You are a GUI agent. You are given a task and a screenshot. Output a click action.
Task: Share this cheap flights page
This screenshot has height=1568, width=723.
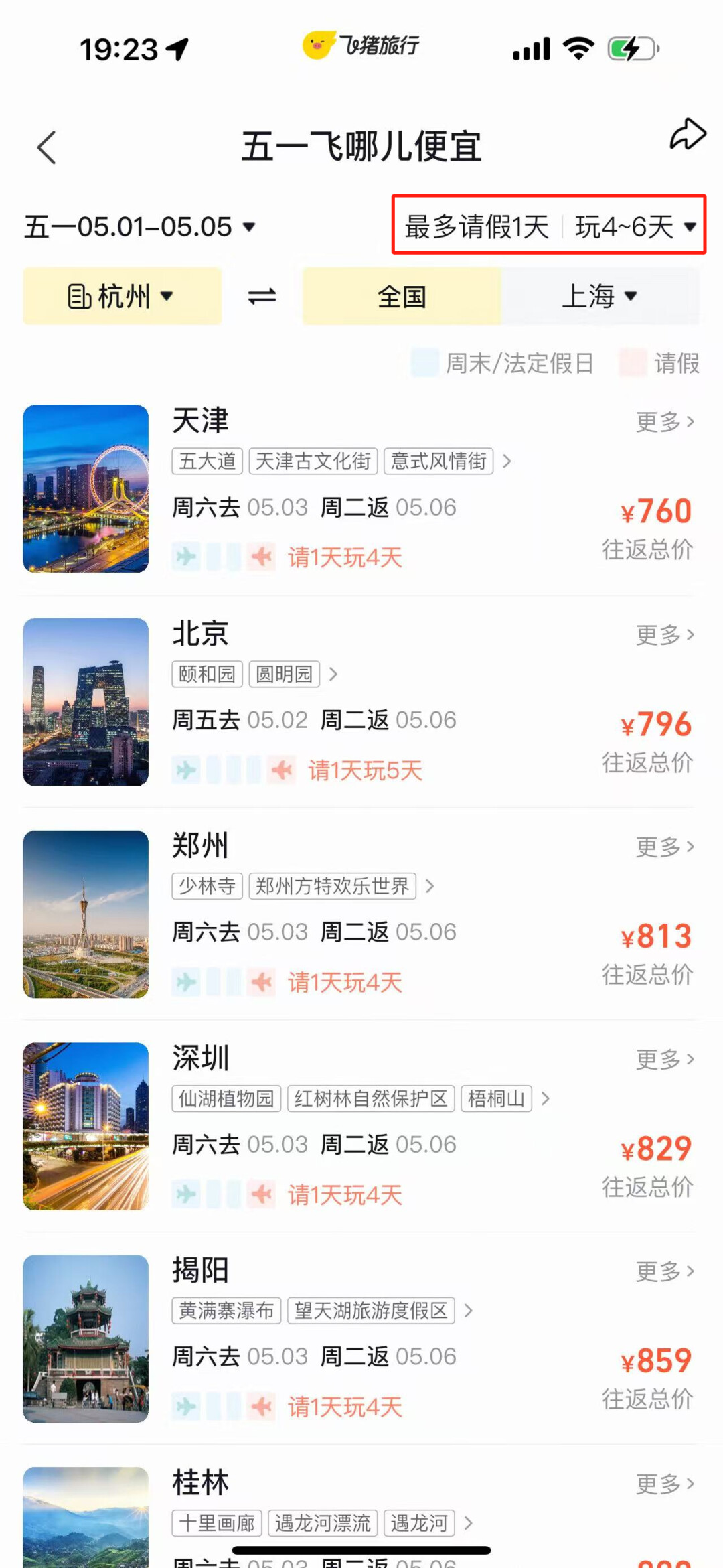pos(688,135)
